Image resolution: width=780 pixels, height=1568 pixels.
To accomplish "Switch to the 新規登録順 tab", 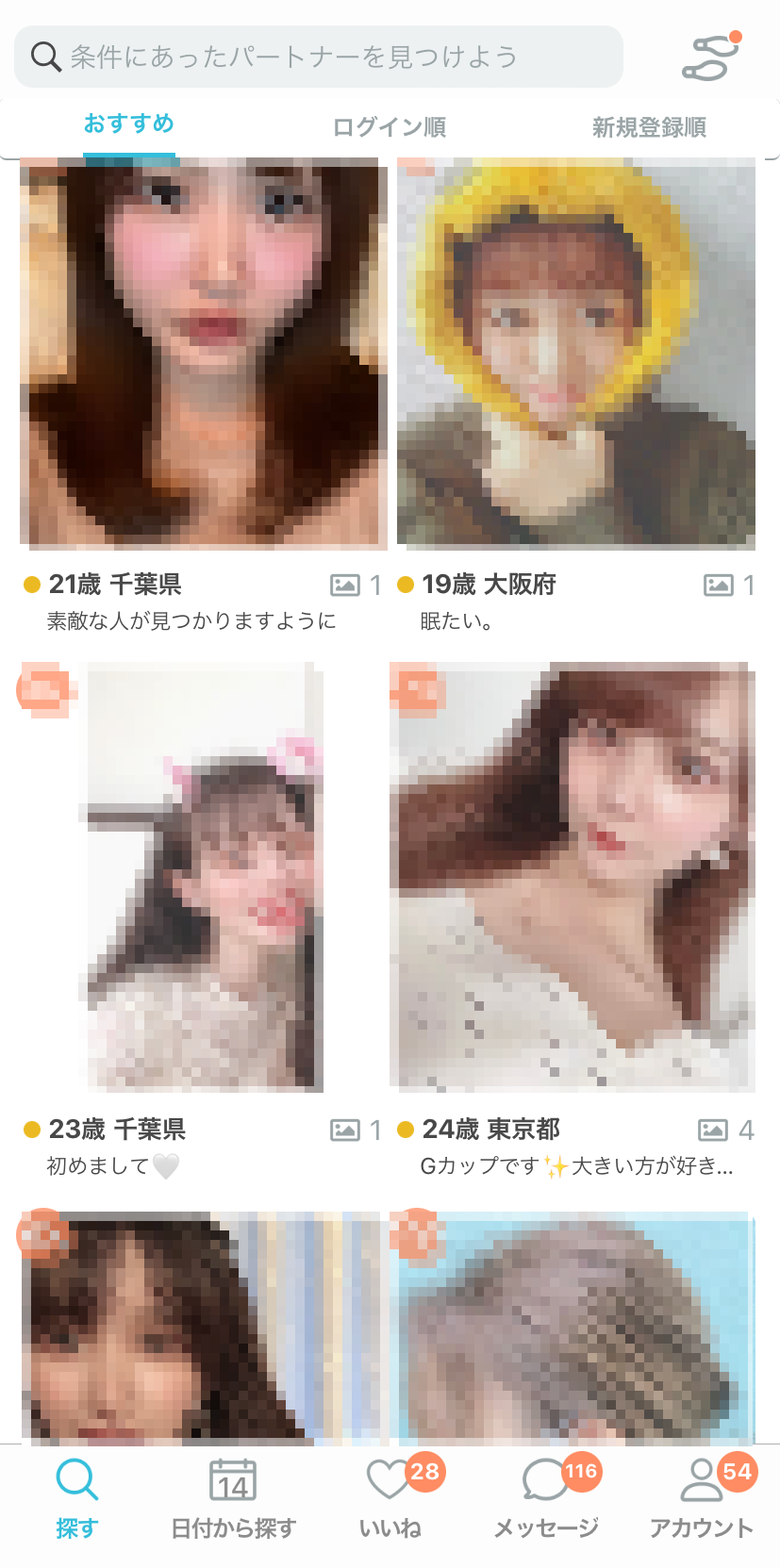I will 649,127.
